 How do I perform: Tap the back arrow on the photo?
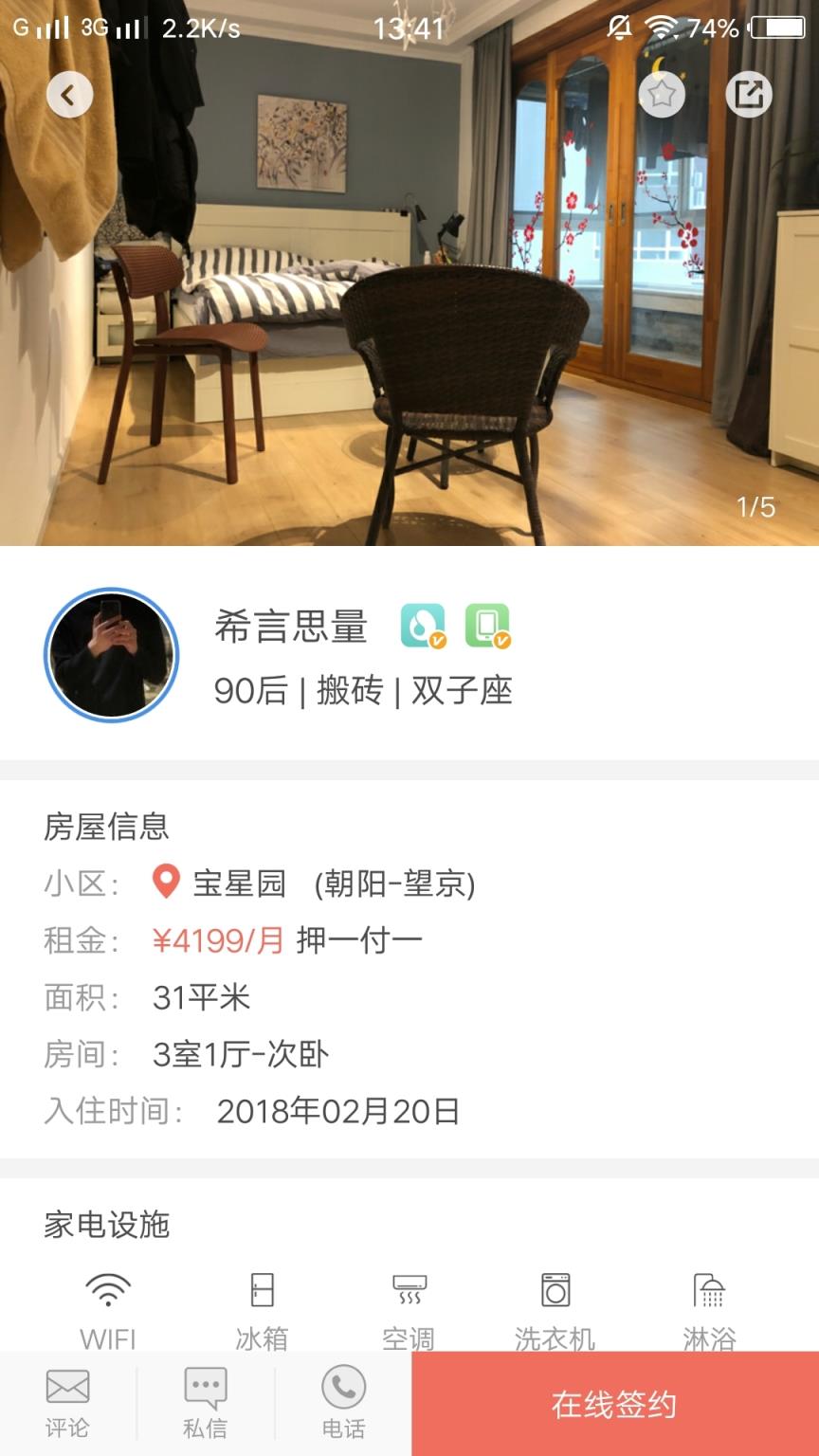[x=67, y=94]
